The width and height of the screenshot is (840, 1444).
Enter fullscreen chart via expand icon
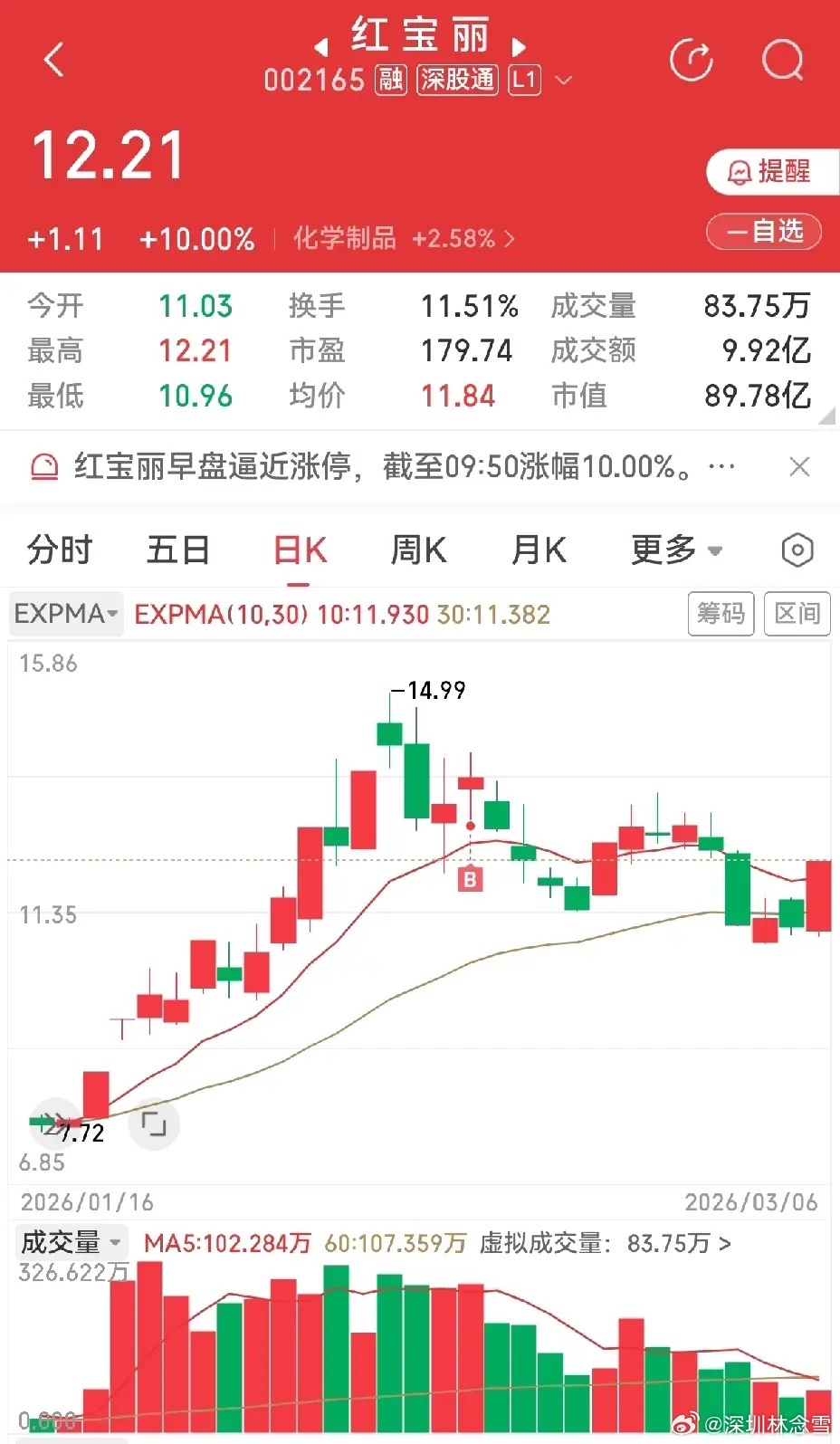tap(154, 1124)
